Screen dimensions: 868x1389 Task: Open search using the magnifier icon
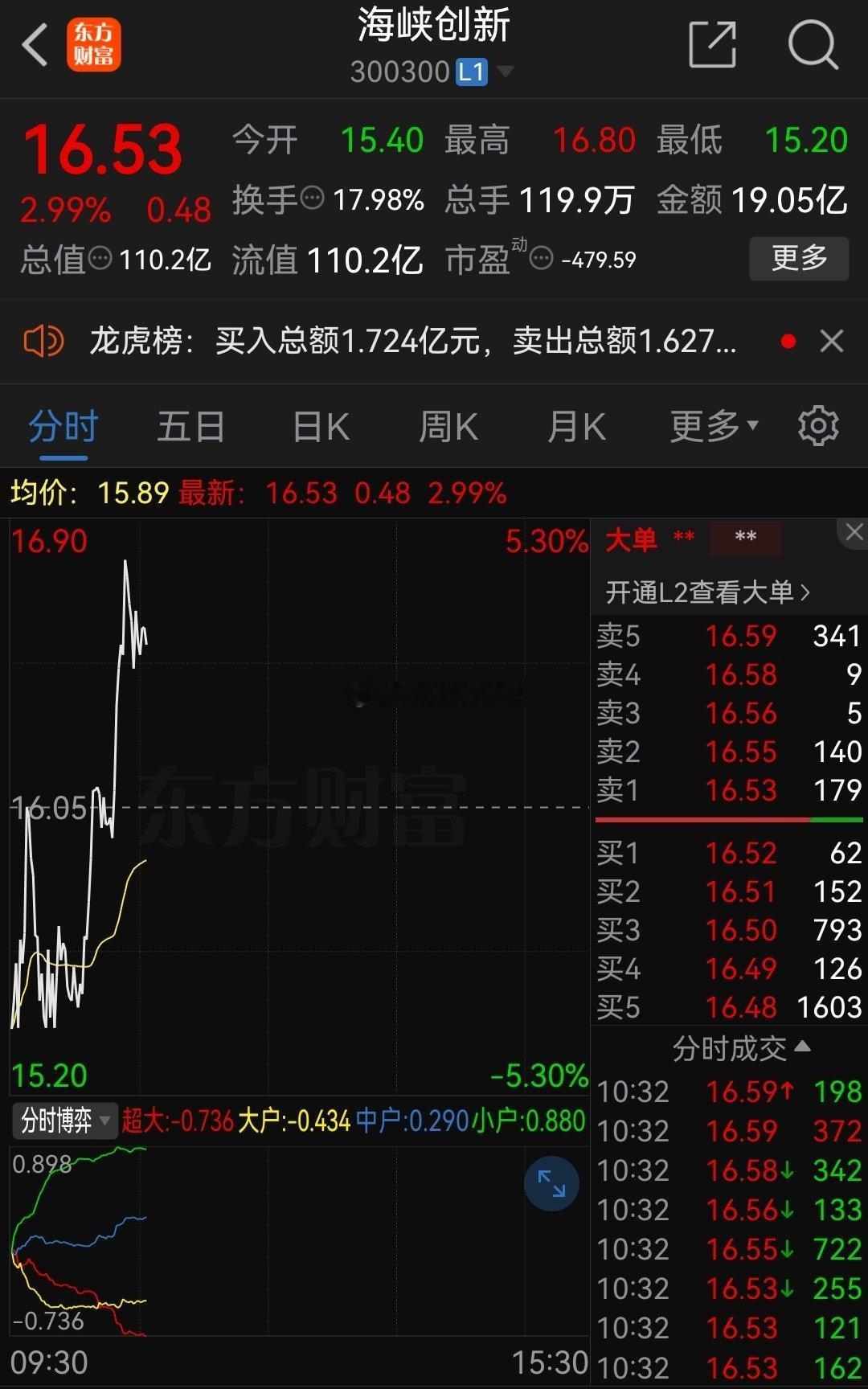pyautogui.click(x=814, y=46)
